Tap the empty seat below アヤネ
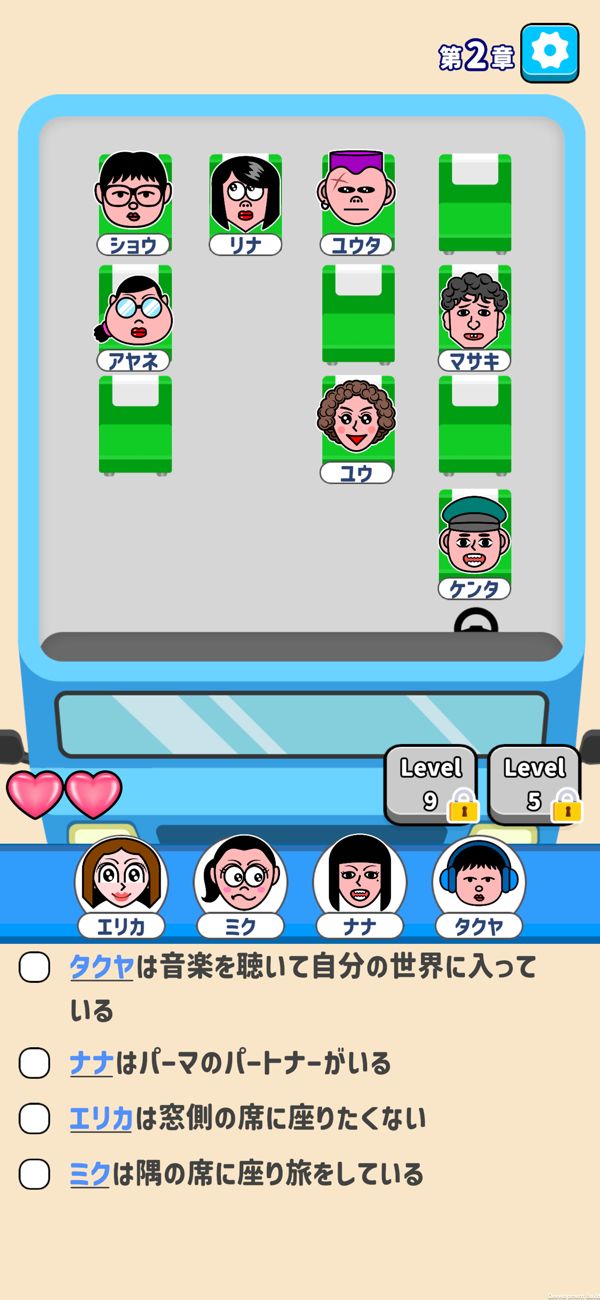 135,424
